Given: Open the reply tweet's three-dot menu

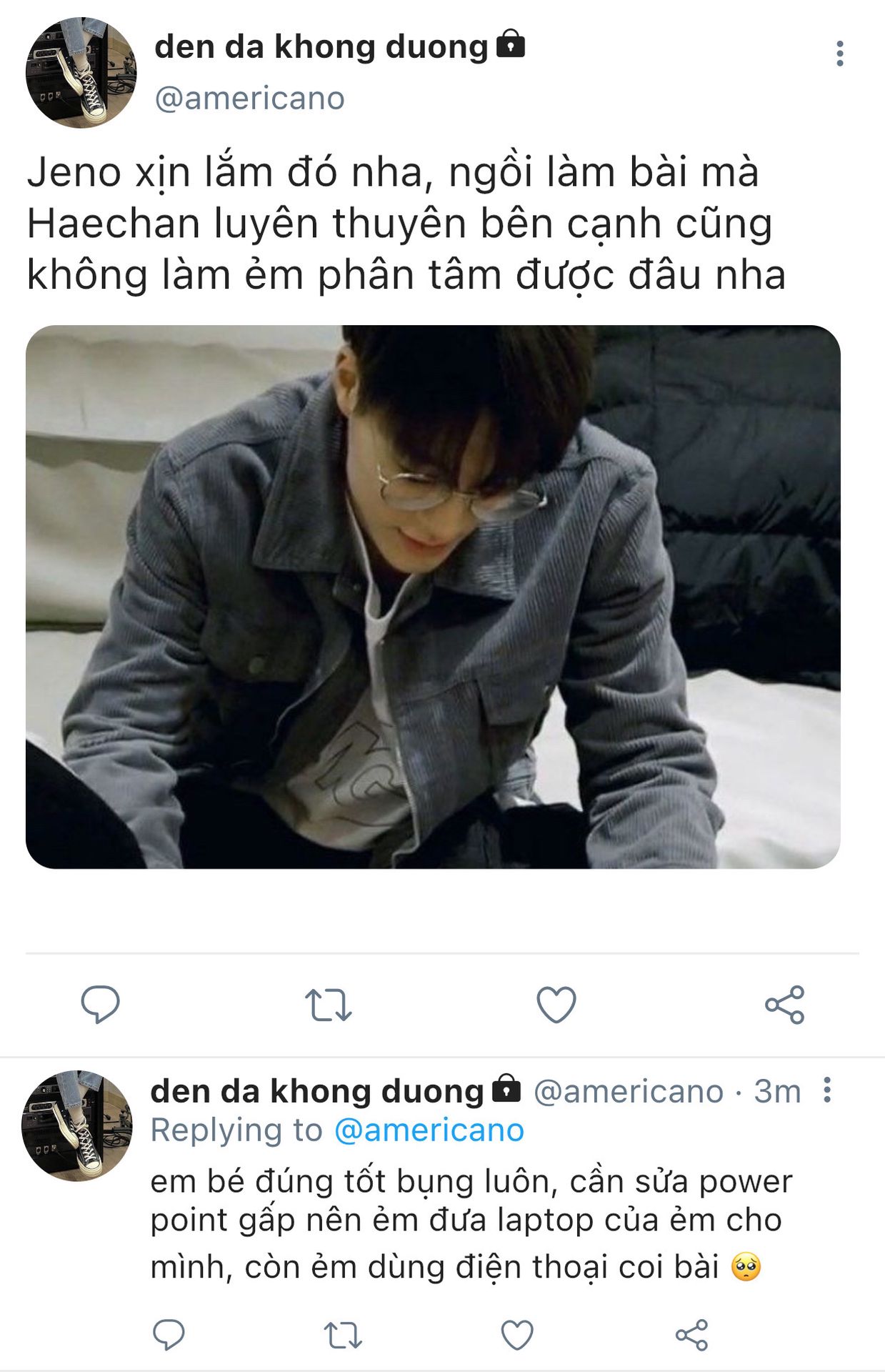Looking at the screenshot, I should [827, 1090].
